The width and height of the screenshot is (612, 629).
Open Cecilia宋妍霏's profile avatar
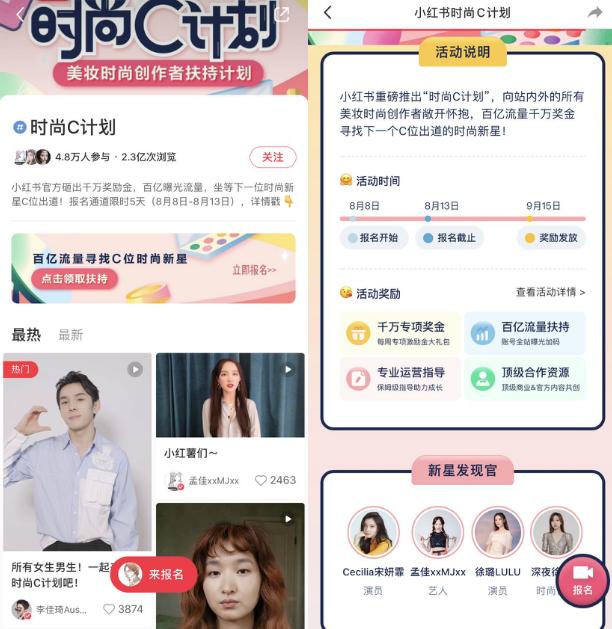click(x=373, y=532)
